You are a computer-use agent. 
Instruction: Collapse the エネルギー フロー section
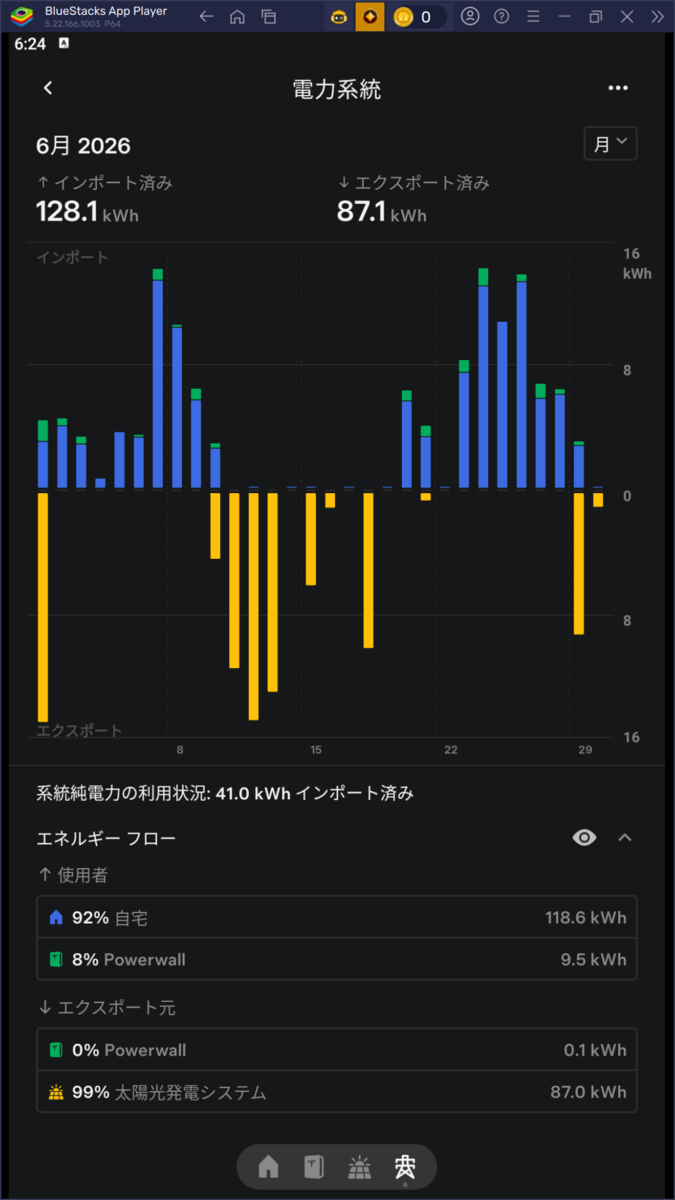click(x=625, y=837)
